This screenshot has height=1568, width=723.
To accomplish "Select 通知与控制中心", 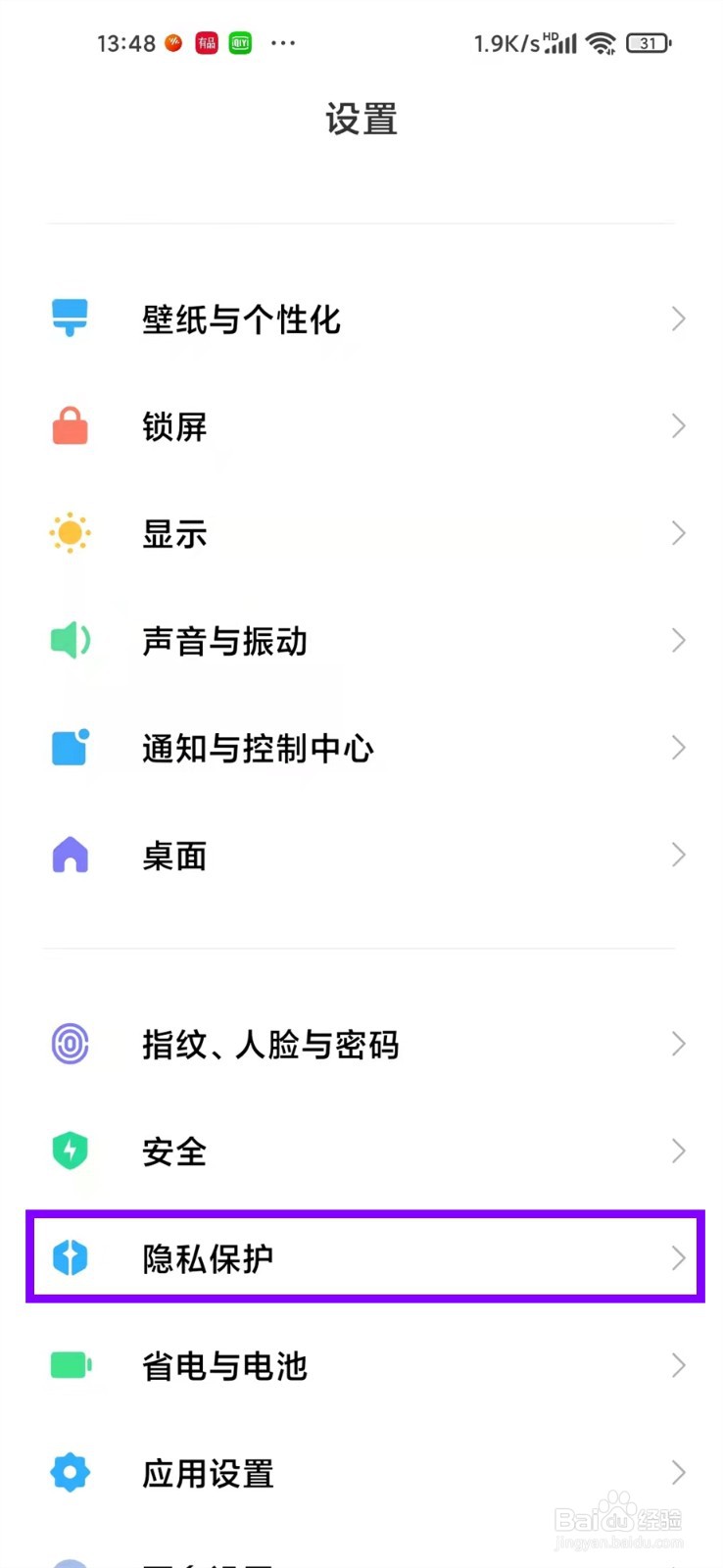I will coord(361,748).
